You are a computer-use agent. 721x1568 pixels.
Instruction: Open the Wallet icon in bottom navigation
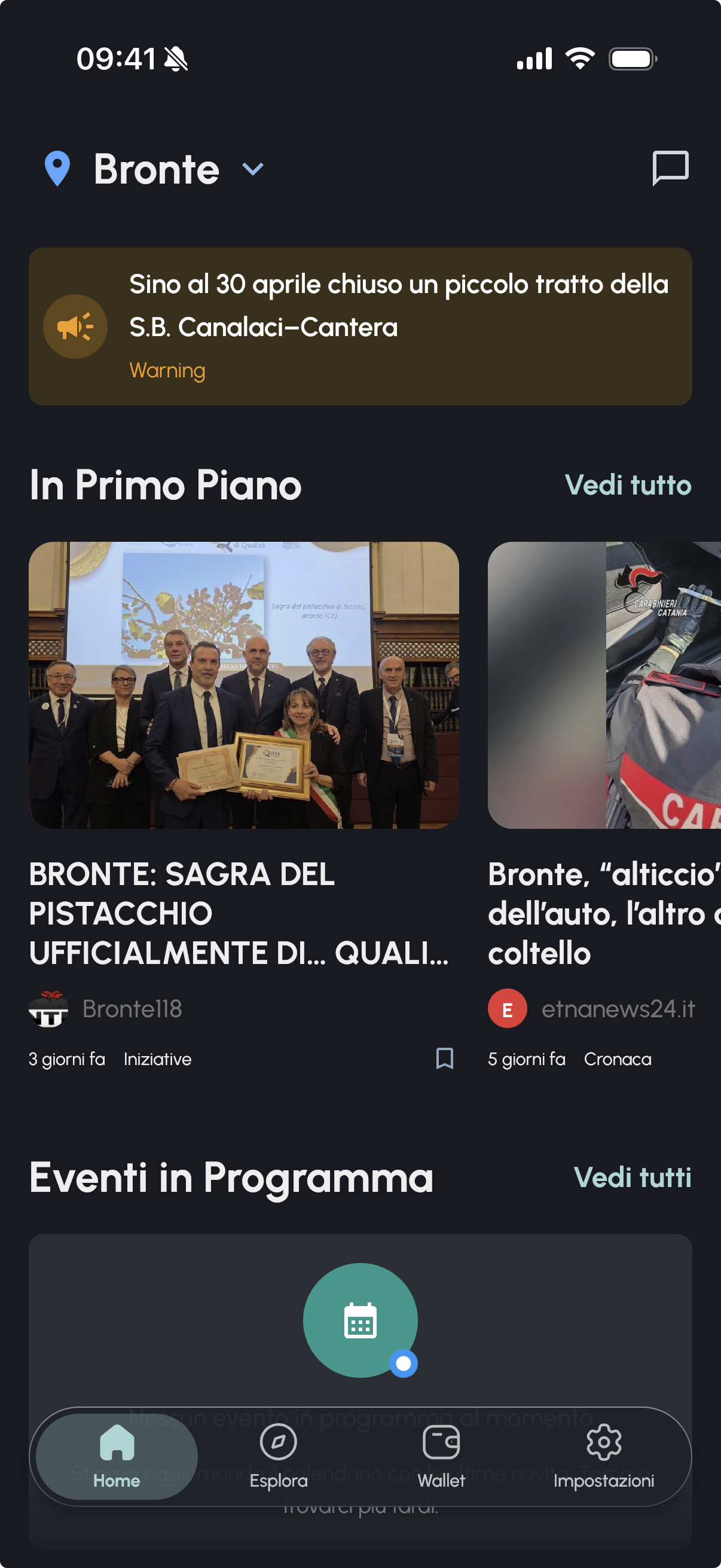(441, 1441)
